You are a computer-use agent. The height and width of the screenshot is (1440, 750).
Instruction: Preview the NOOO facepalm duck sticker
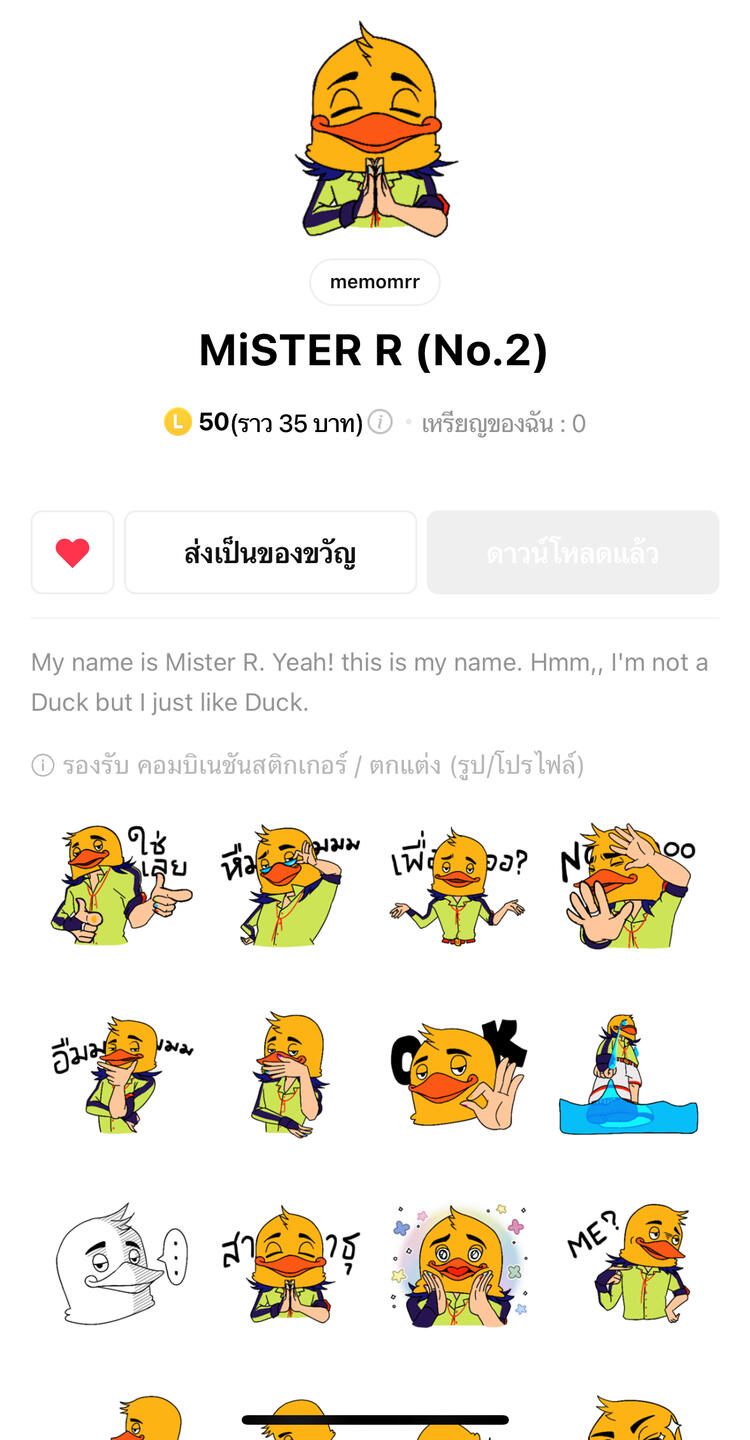point(627,886)
